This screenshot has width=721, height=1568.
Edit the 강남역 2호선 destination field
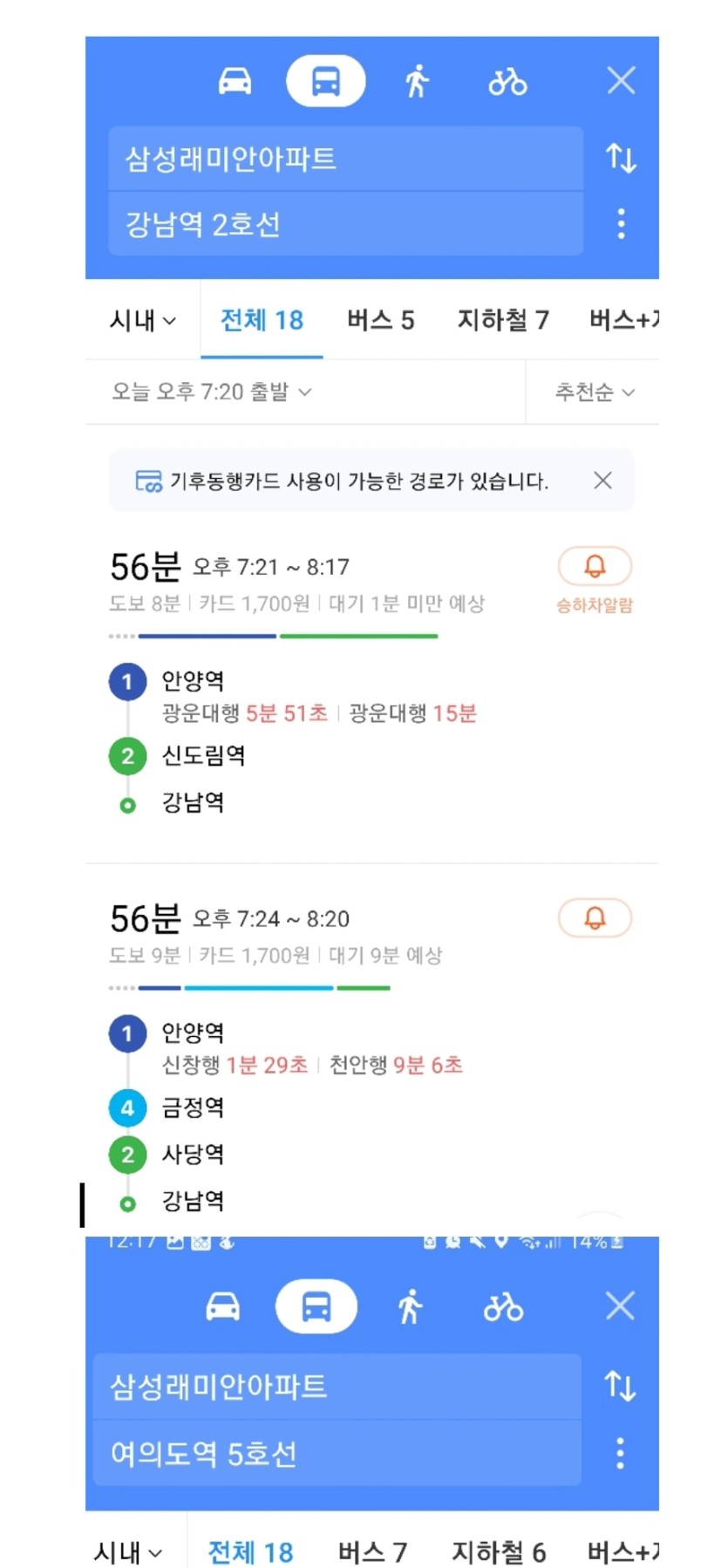point(345,224)
